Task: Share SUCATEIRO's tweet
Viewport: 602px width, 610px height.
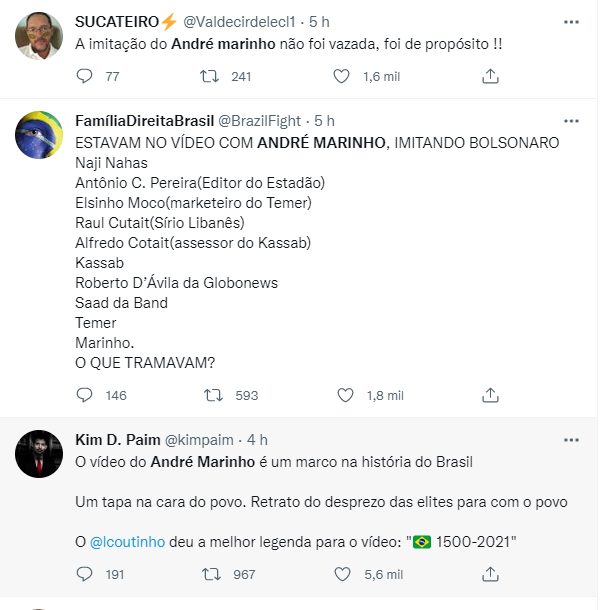Action: click(x=490, y=76)
